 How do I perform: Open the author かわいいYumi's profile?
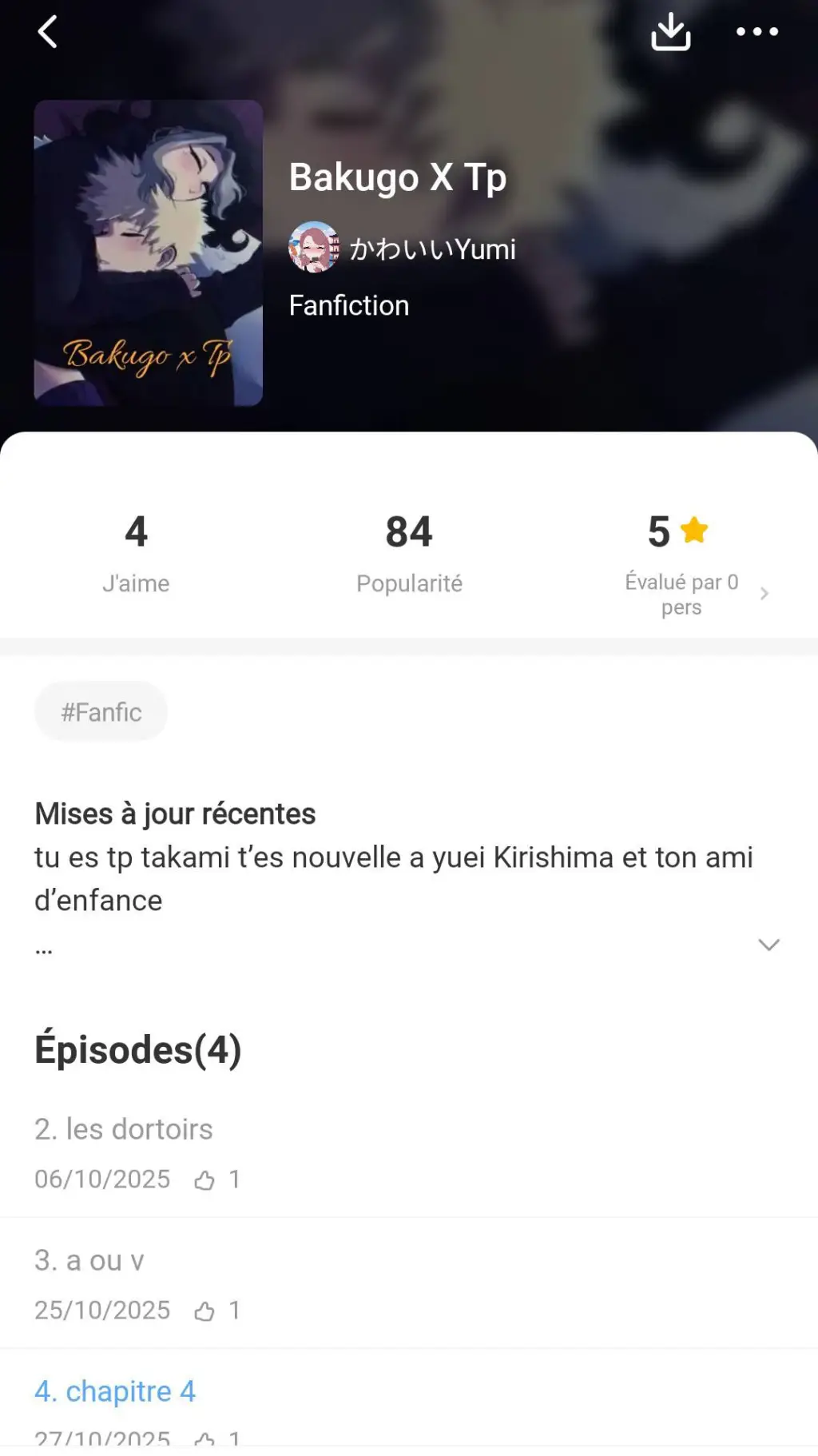(x=403, y=249)
